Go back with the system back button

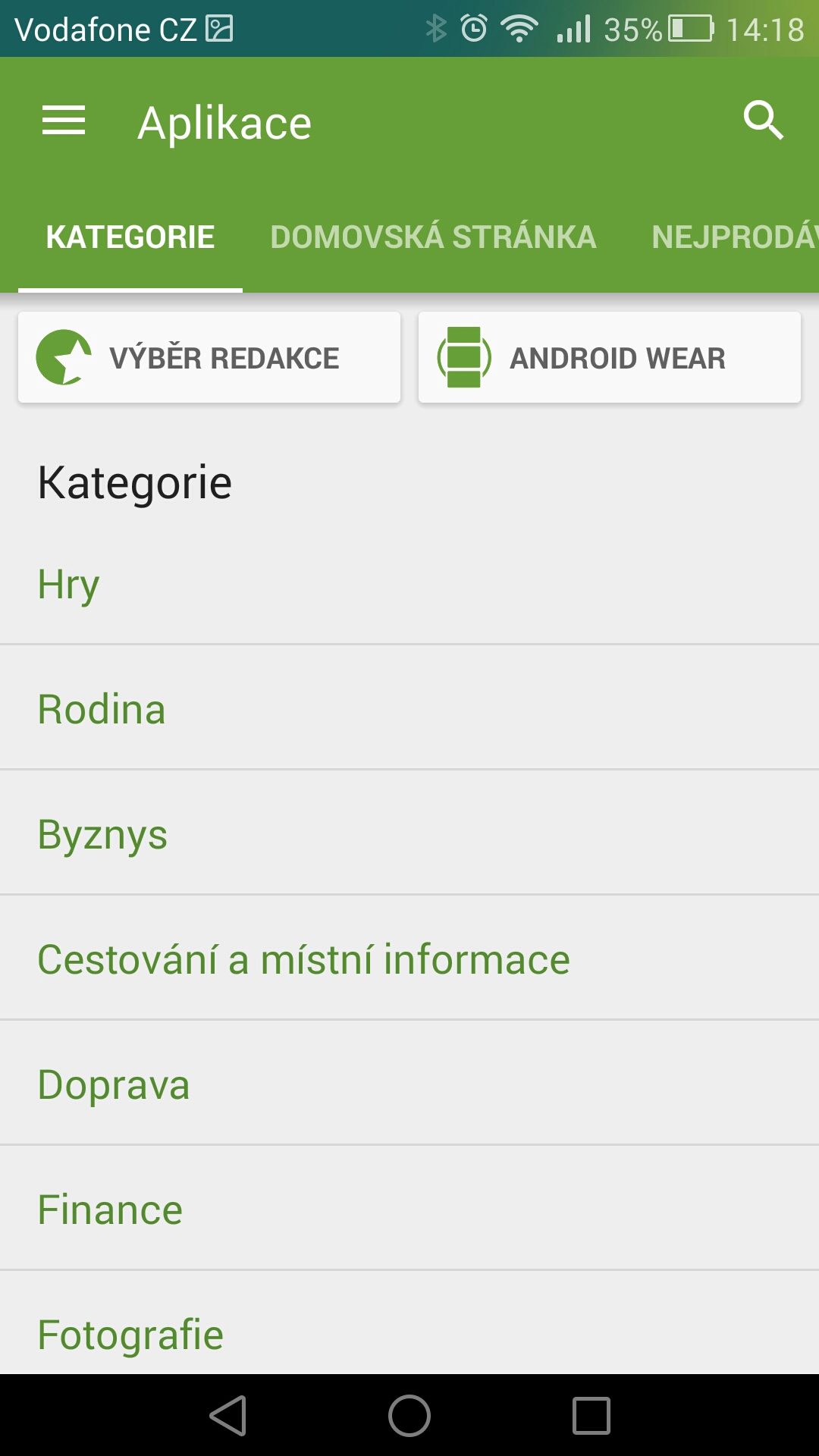pyautogui.click(x=228, y=1416)
